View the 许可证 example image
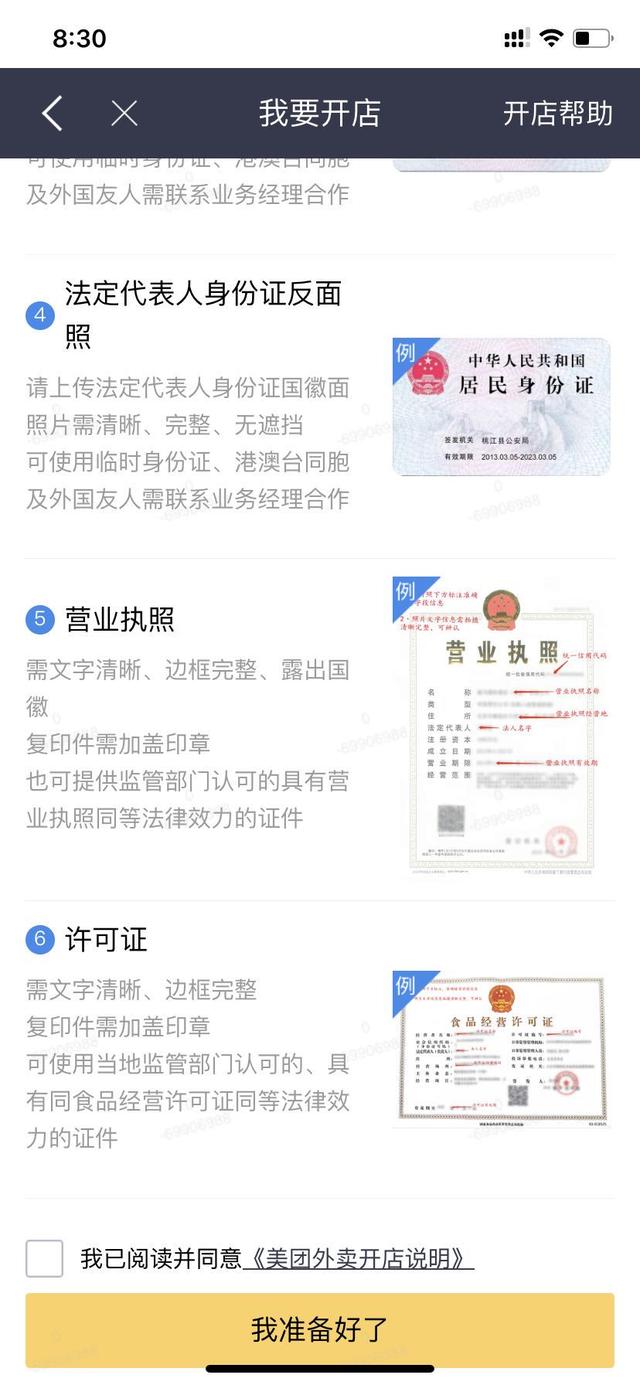 tap(501, 1050)
